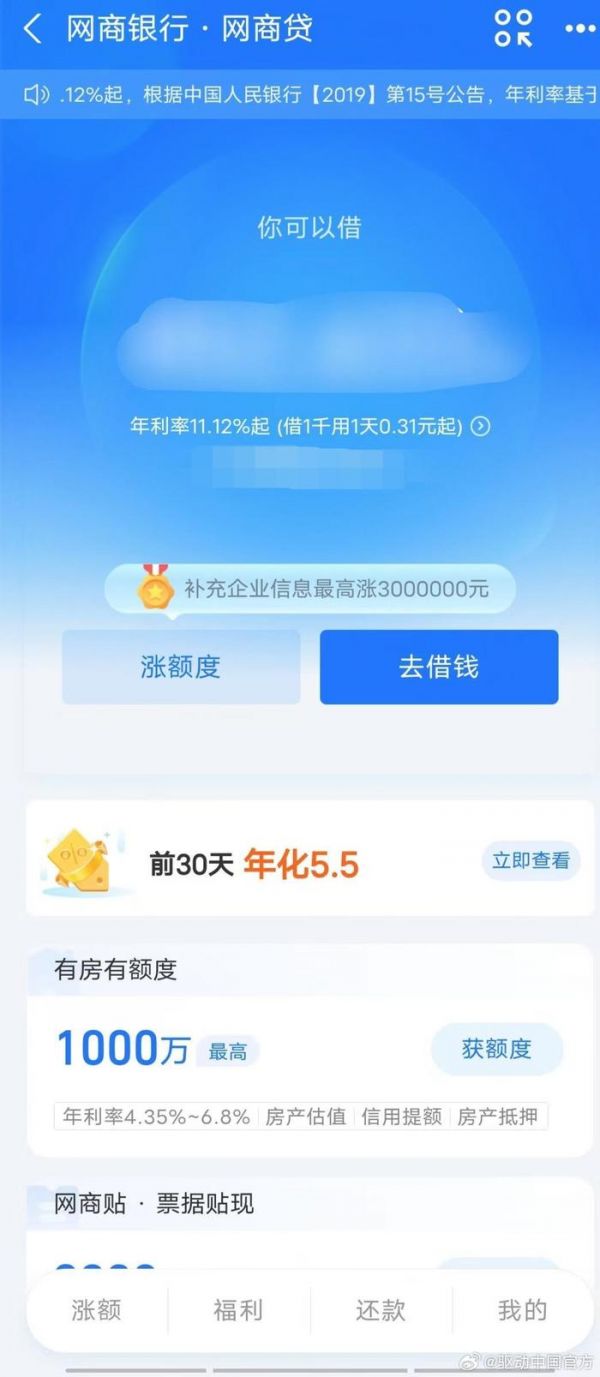Tap the 涨额度 button
This screenshot has height=1377, width=600.
click(x=181, y=667)
